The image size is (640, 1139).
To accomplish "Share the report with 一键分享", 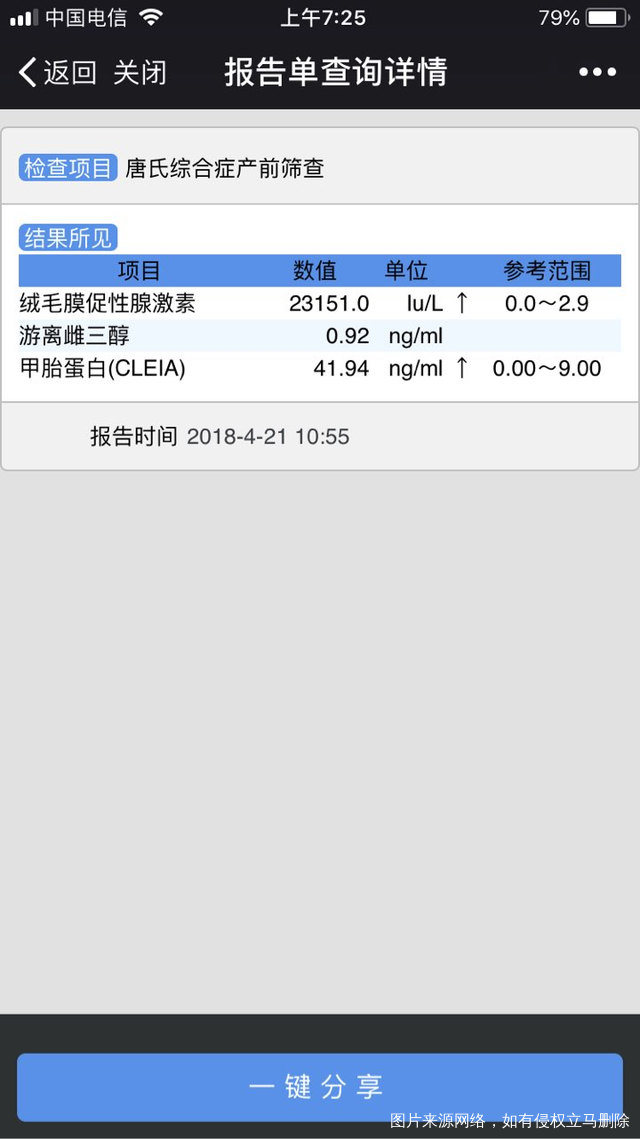I will pyautogui.click(x=319, y=1086).
